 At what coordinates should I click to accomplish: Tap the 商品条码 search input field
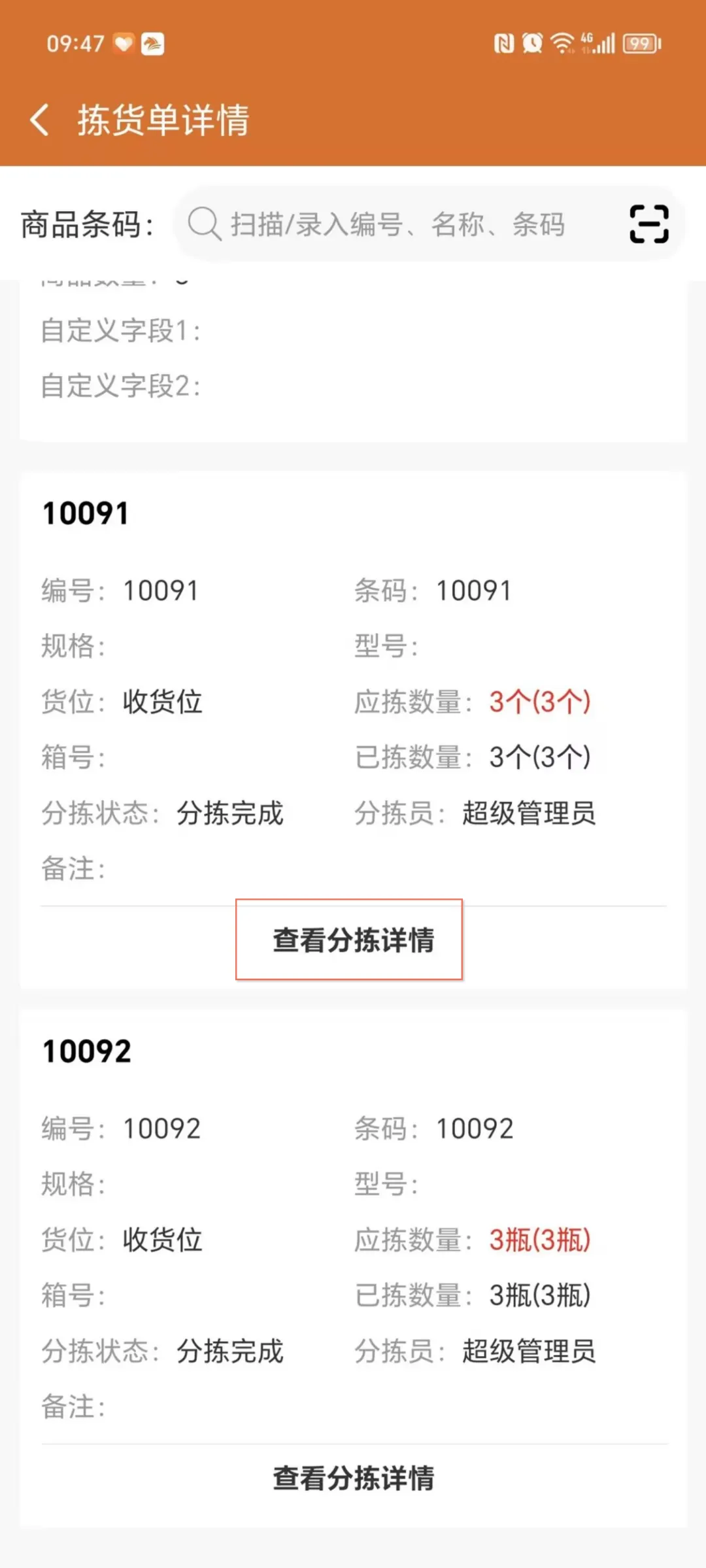coord(392,225)
